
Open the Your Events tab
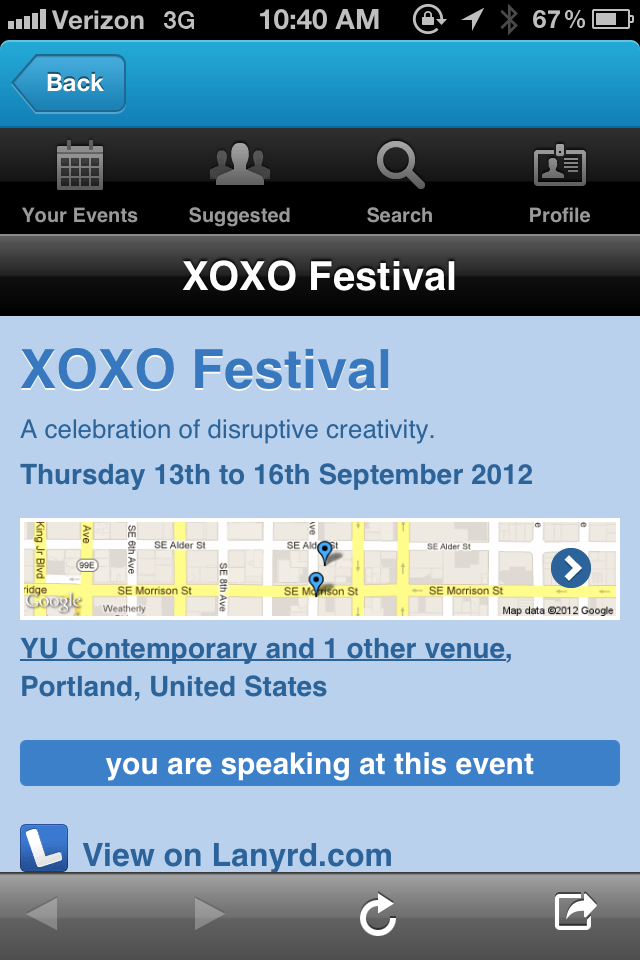[x=80, y=182]
